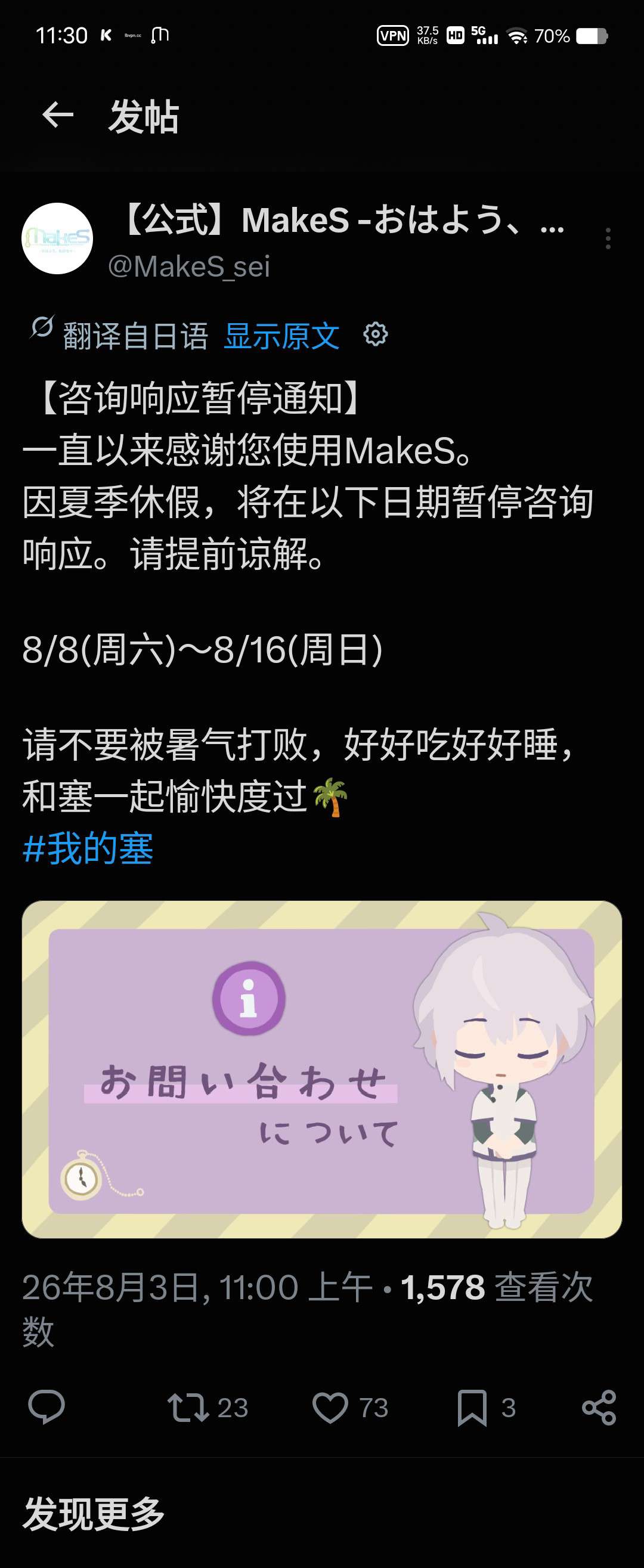This screenshot has width=644, height=1568.
Task: Open the #我的塞 hashtag
Action: (88, 848)
